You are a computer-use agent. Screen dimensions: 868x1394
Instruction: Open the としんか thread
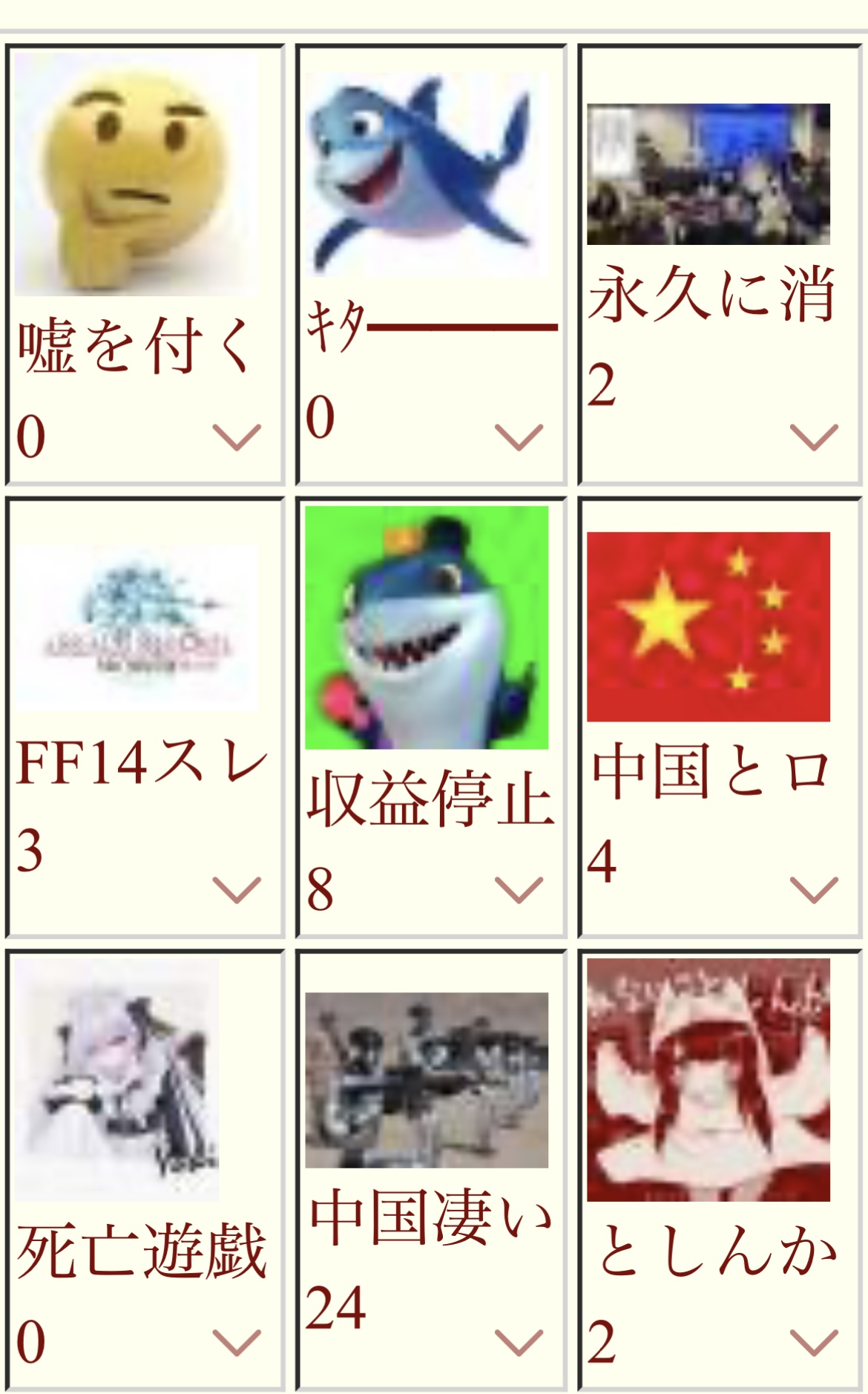click(708, 1080)
